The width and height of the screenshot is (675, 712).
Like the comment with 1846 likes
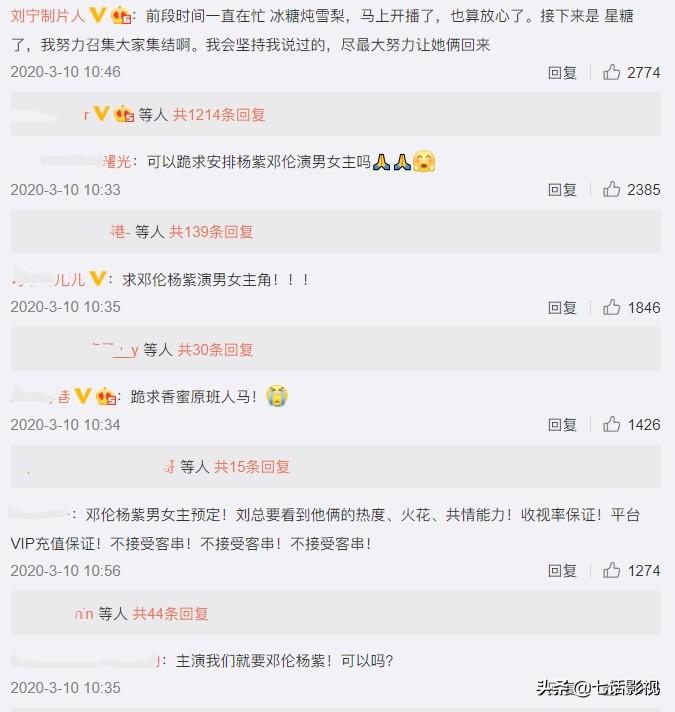point(612,307)
